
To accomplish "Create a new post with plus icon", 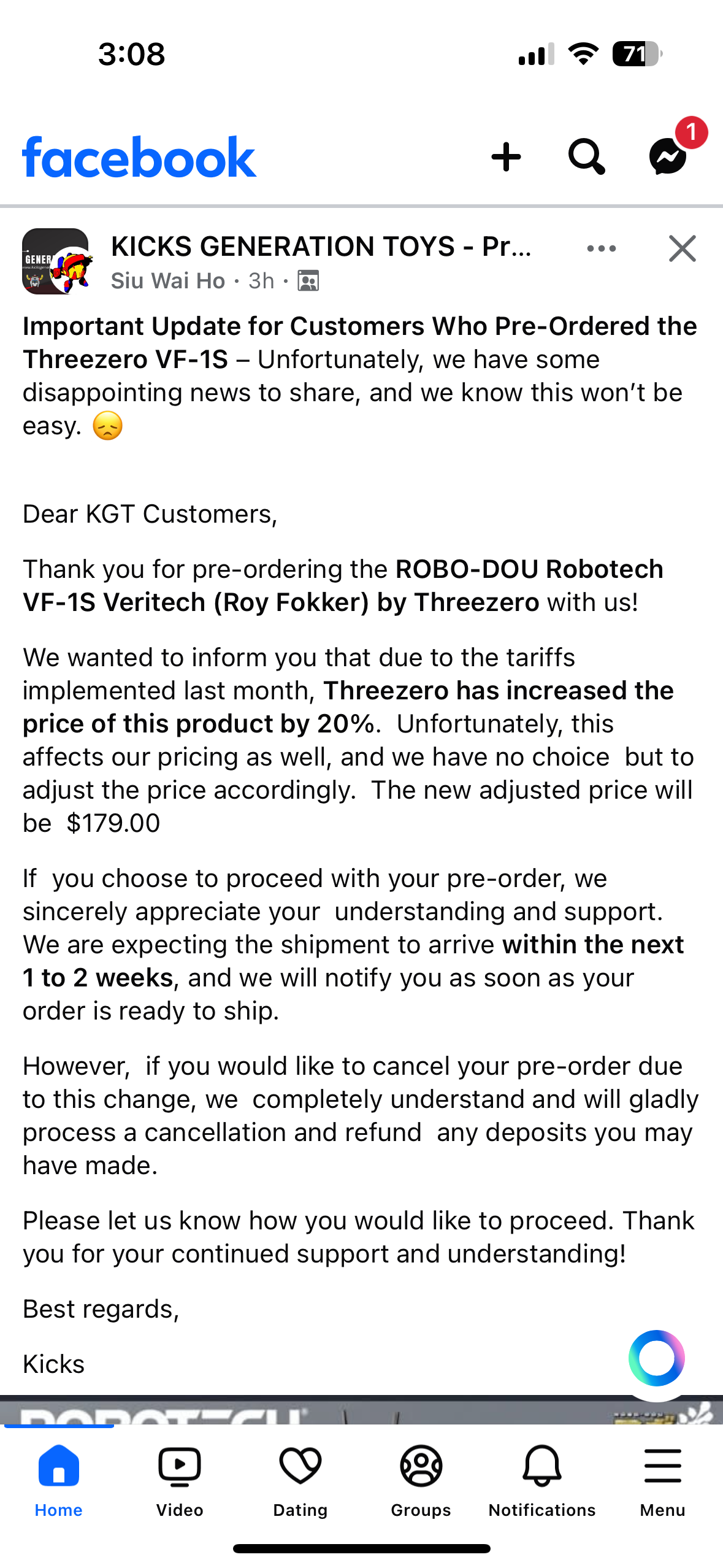I will click(x=506, y=157).
